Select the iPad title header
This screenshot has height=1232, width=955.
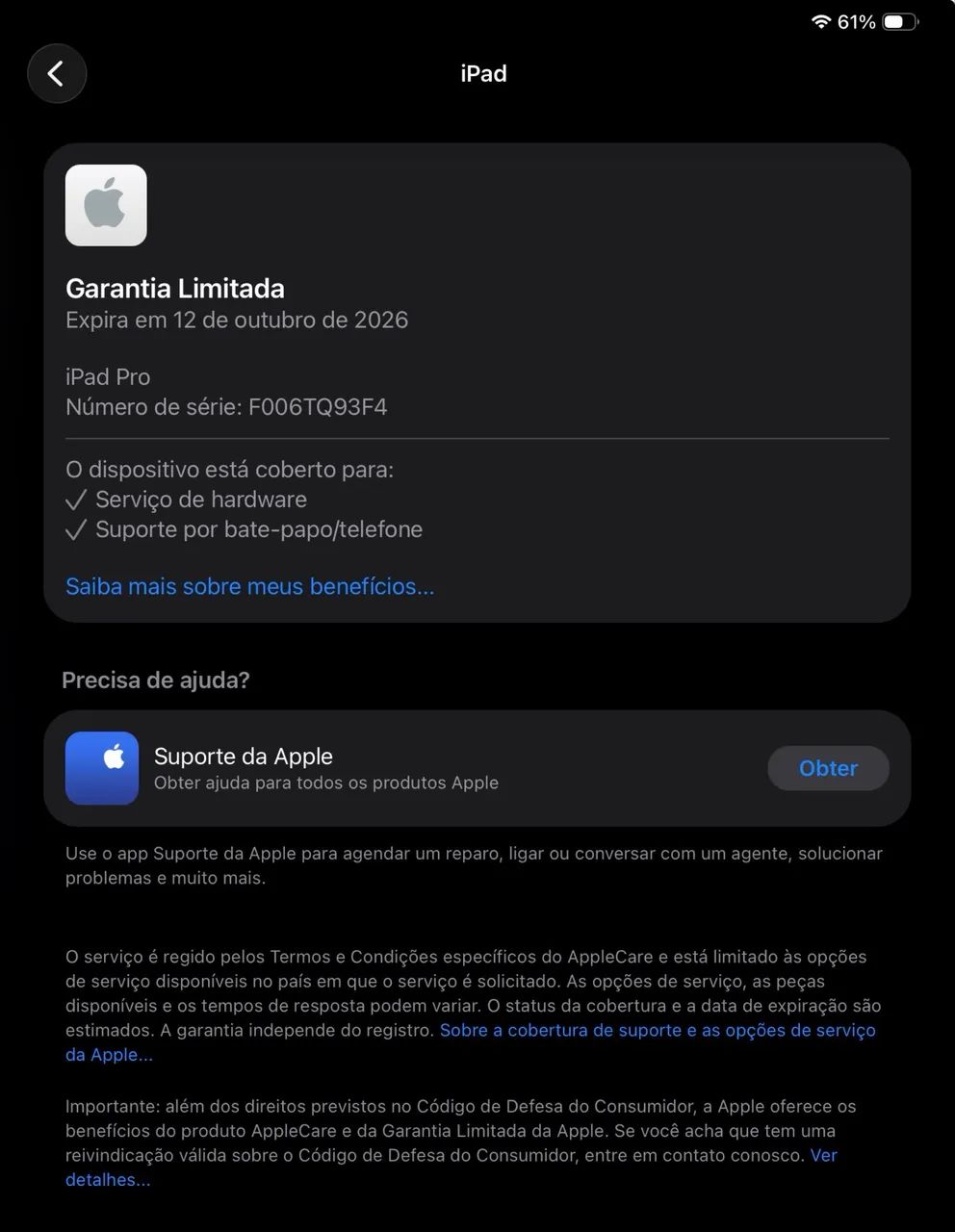pyautogui.click(x=483, y=73)
